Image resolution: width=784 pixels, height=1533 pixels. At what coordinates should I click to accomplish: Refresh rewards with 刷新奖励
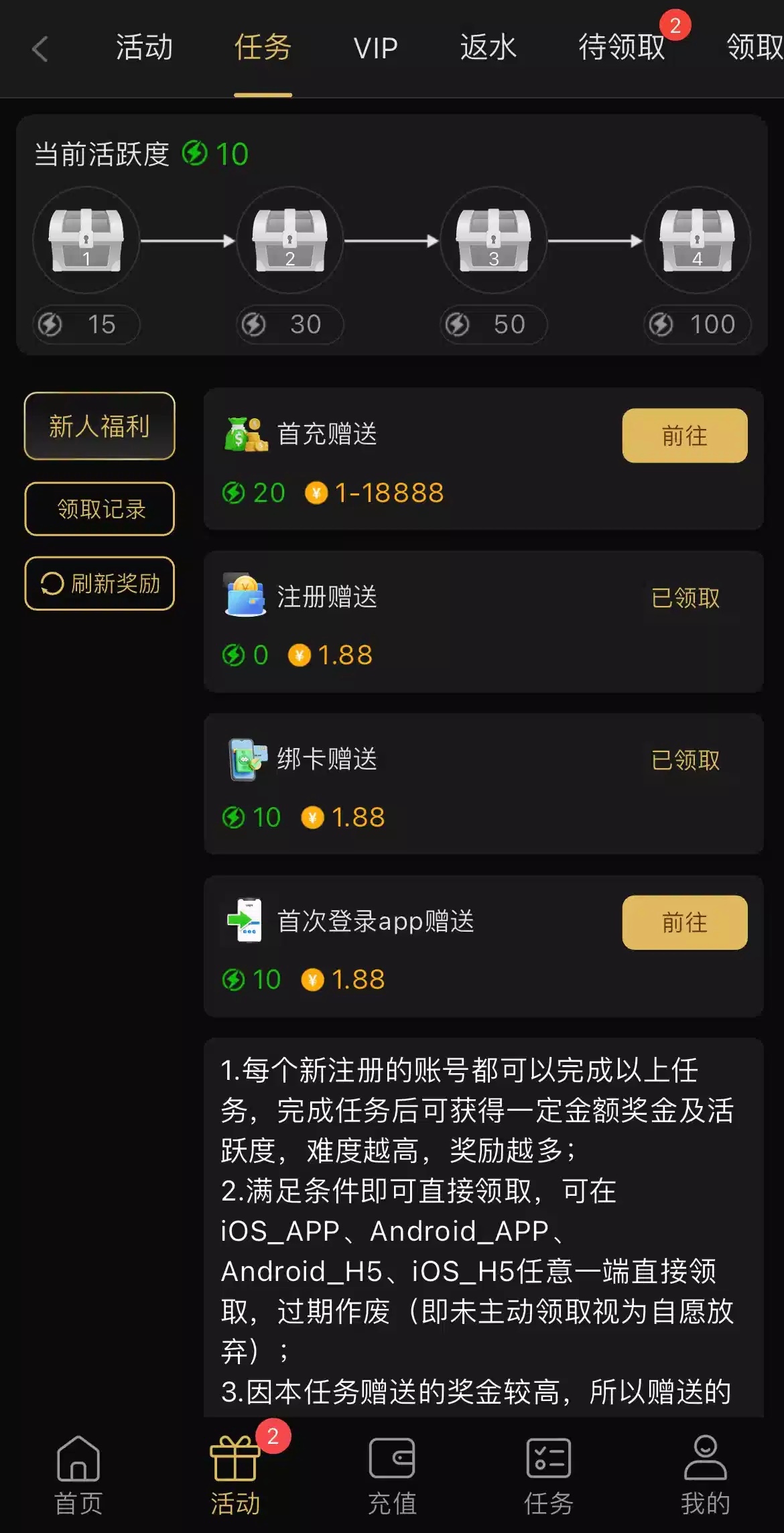point(100,584)
